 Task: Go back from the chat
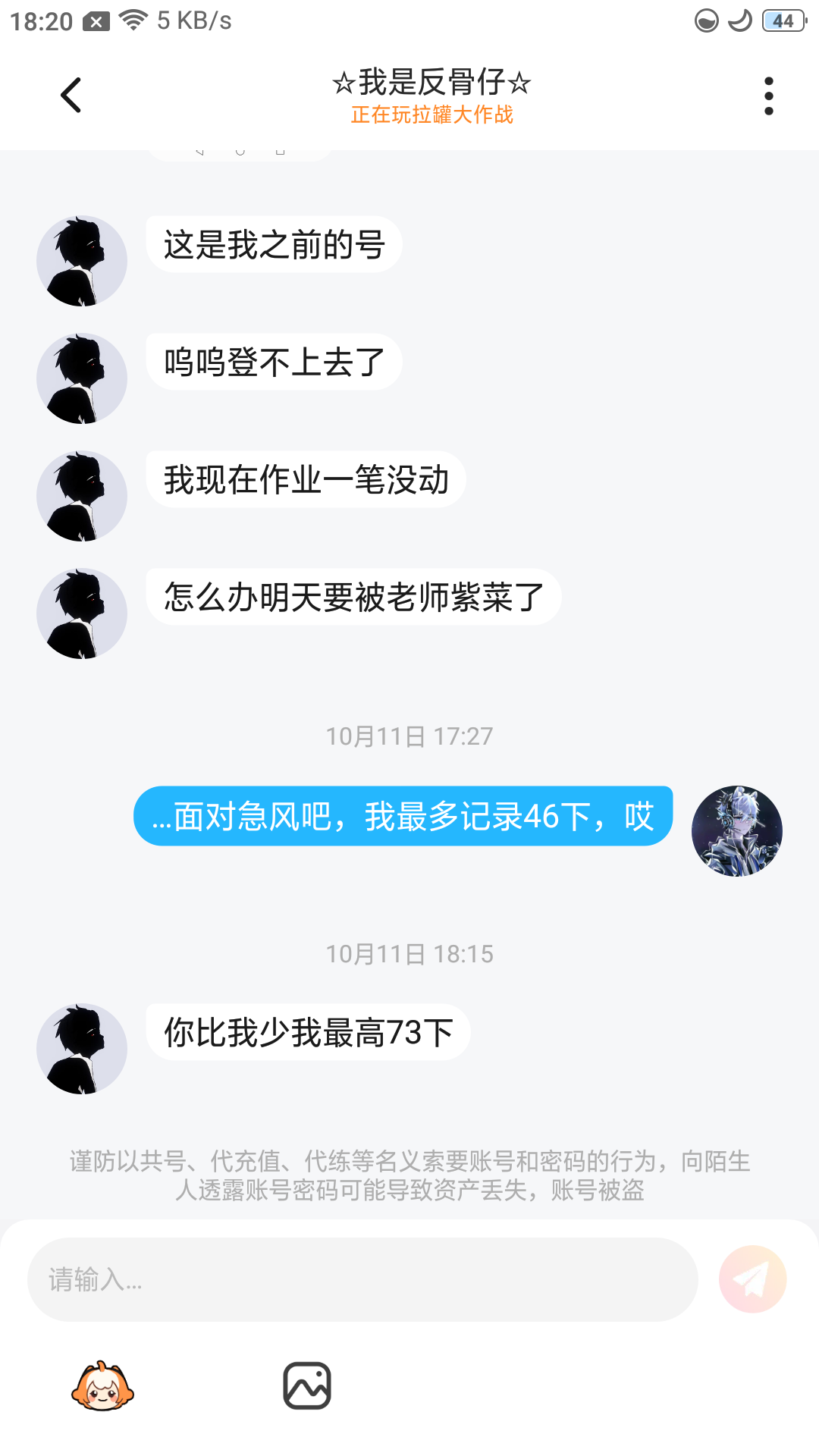pos(71,96)
